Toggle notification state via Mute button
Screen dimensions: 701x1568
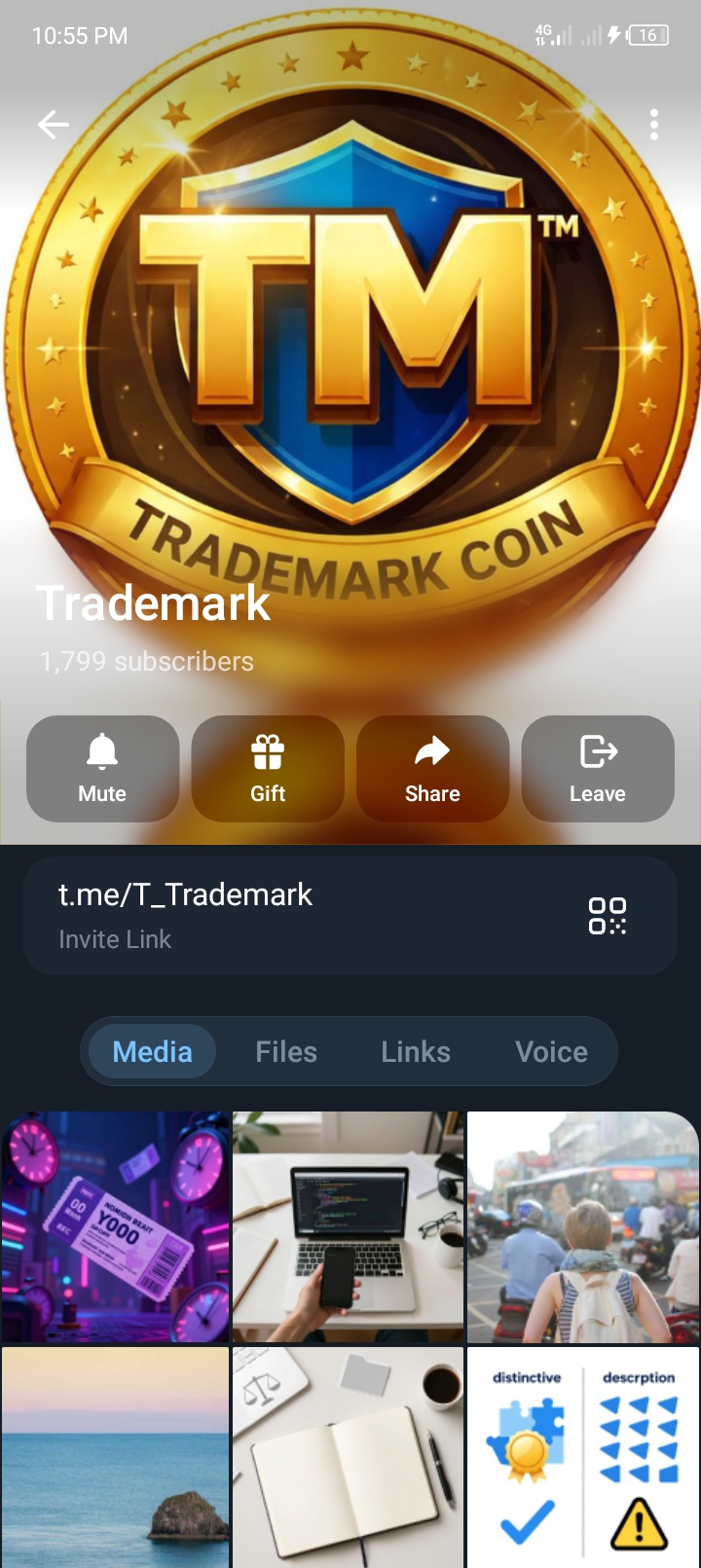102,768
